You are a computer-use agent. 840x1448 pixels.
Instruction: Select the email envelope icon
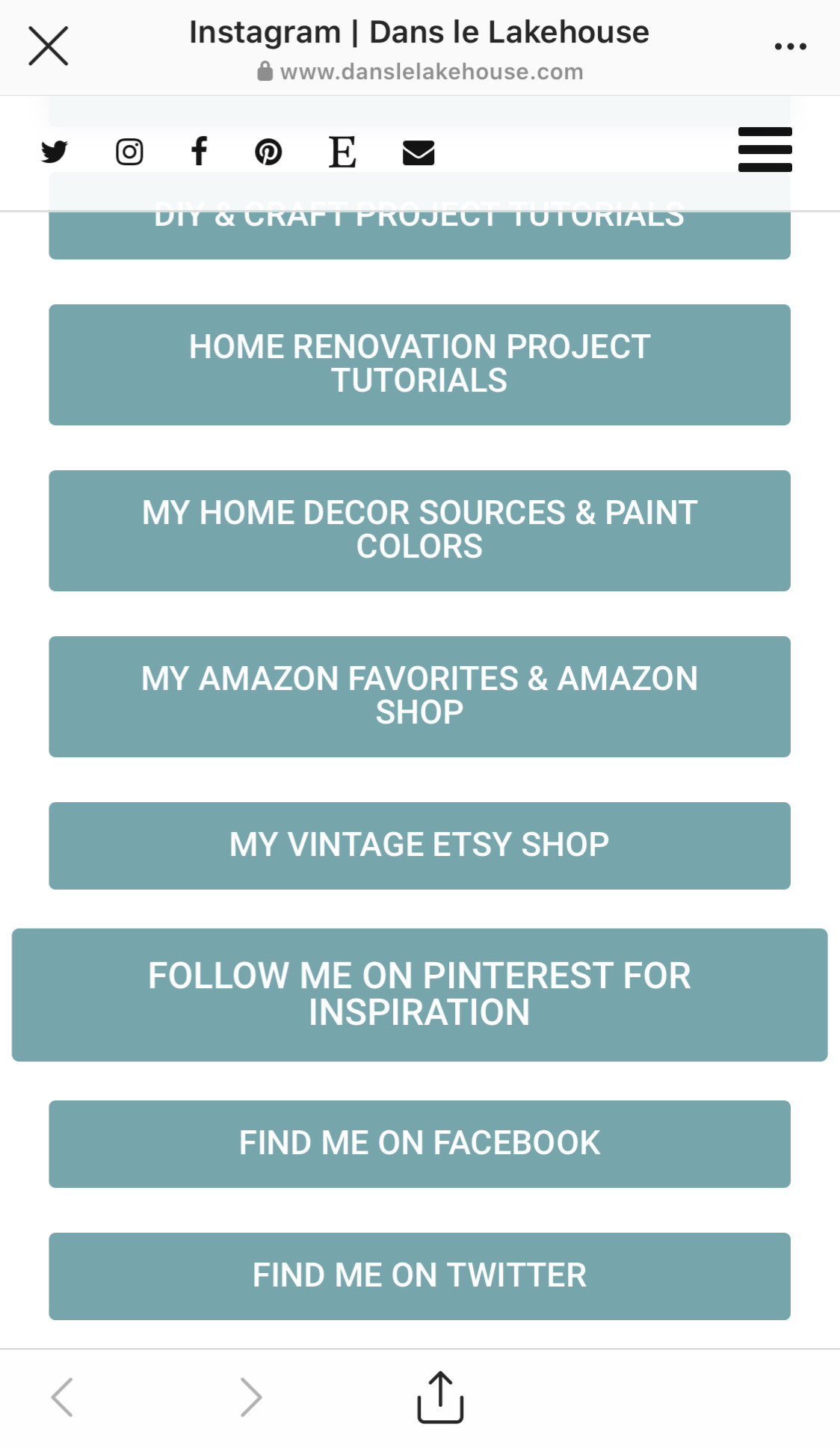click(419, 152)
